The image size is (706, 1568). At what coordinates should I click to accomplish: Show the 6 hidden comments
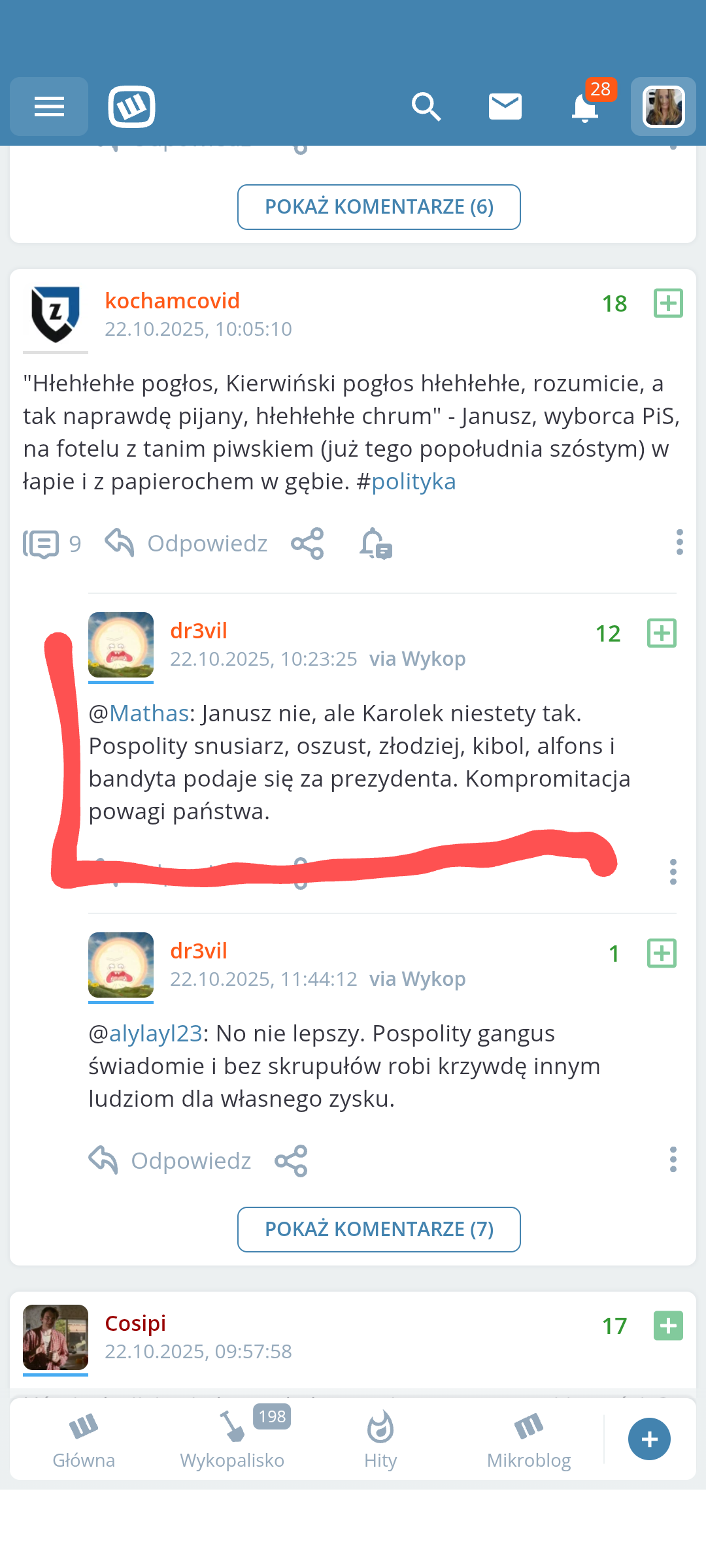[379, 207]
